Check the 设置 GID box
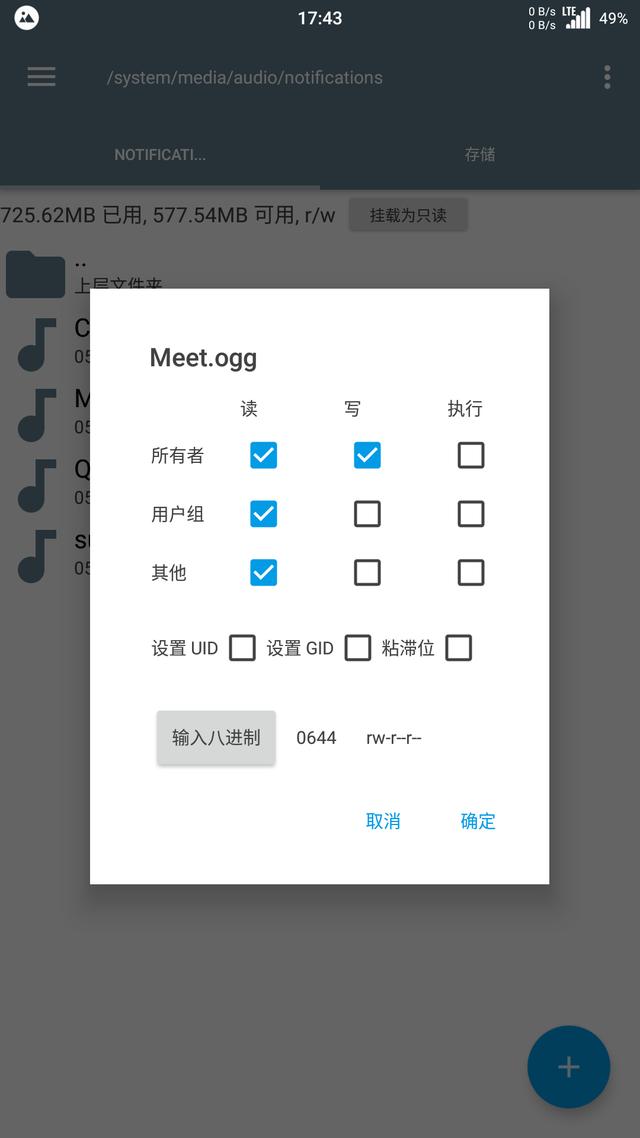The image size is (640, 1138). pyautogui.click(x=358, y=648)
